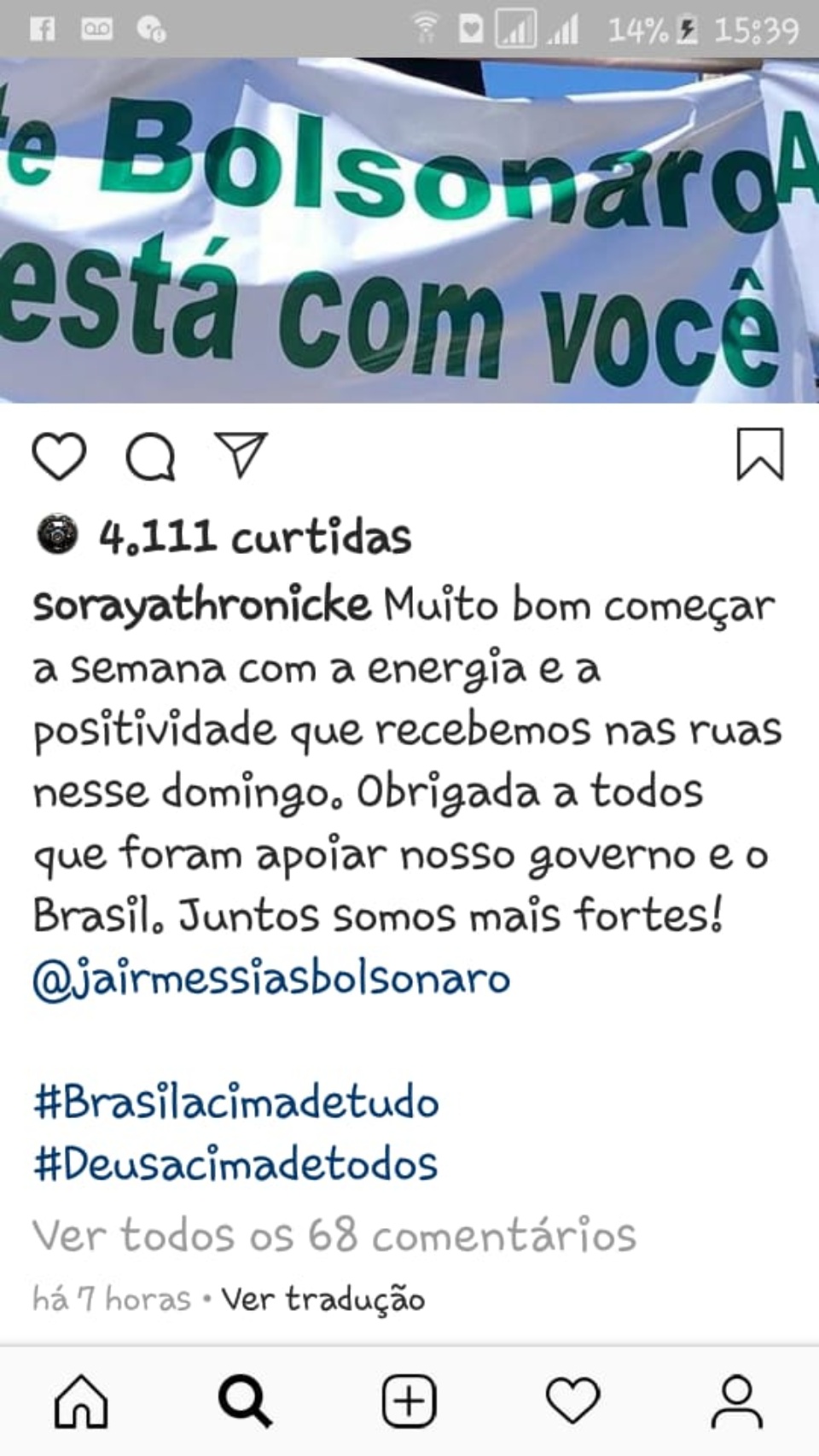View all 68 comentários
This screenshot has height=1456, width=819.
pos(334,1235)
